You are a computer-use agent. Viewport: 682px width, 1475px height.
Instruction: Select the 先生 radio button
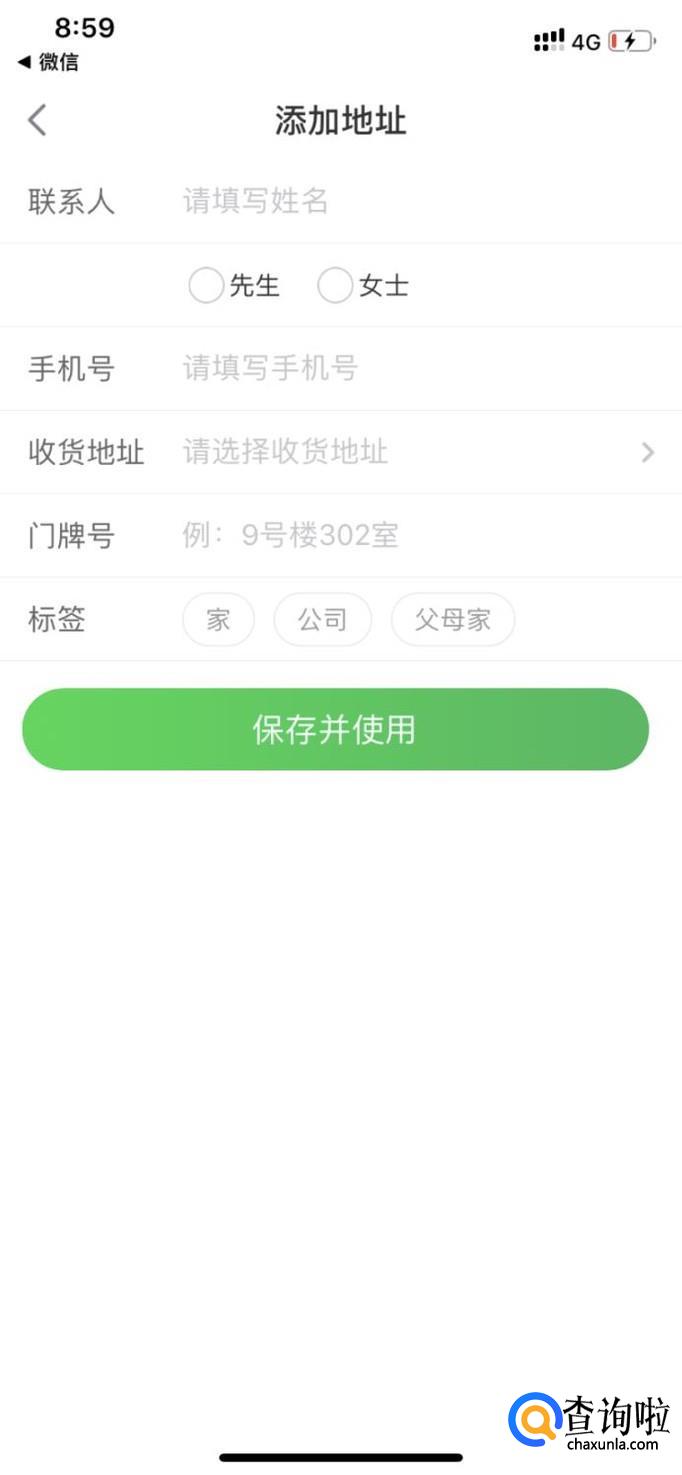pos(206,286)
